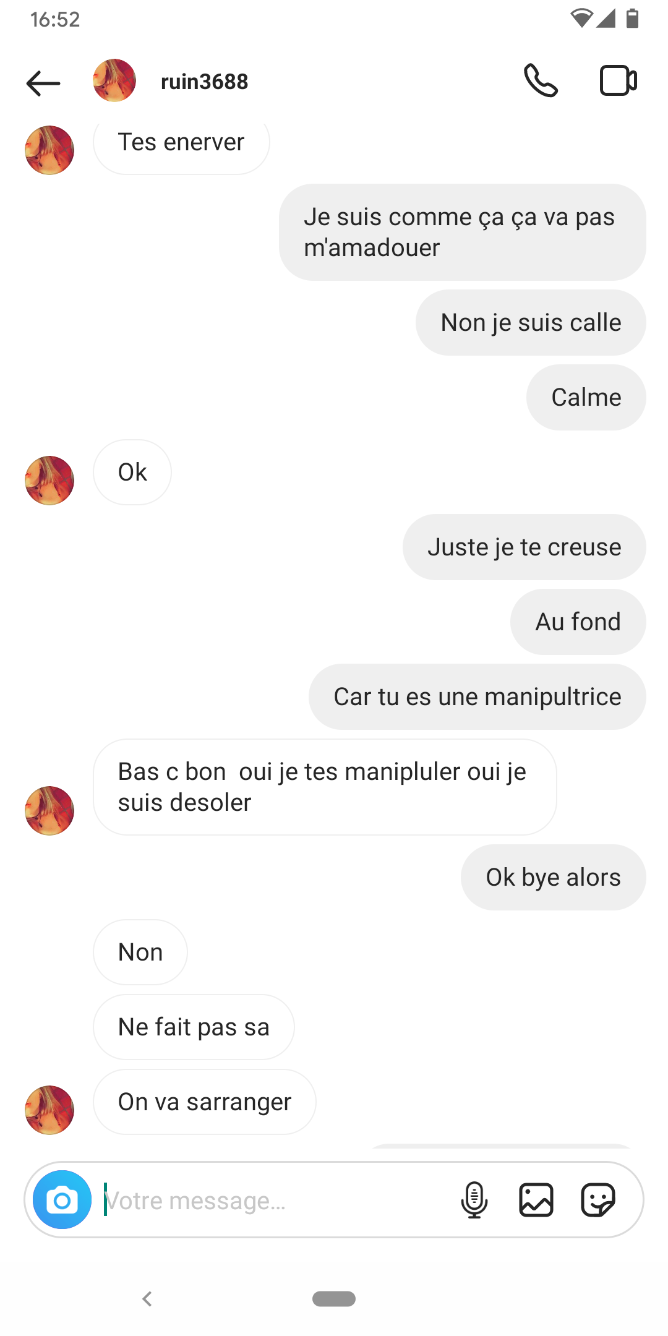Open the sticker picker
The image size is (668, 1336).
pos(597,1199)
